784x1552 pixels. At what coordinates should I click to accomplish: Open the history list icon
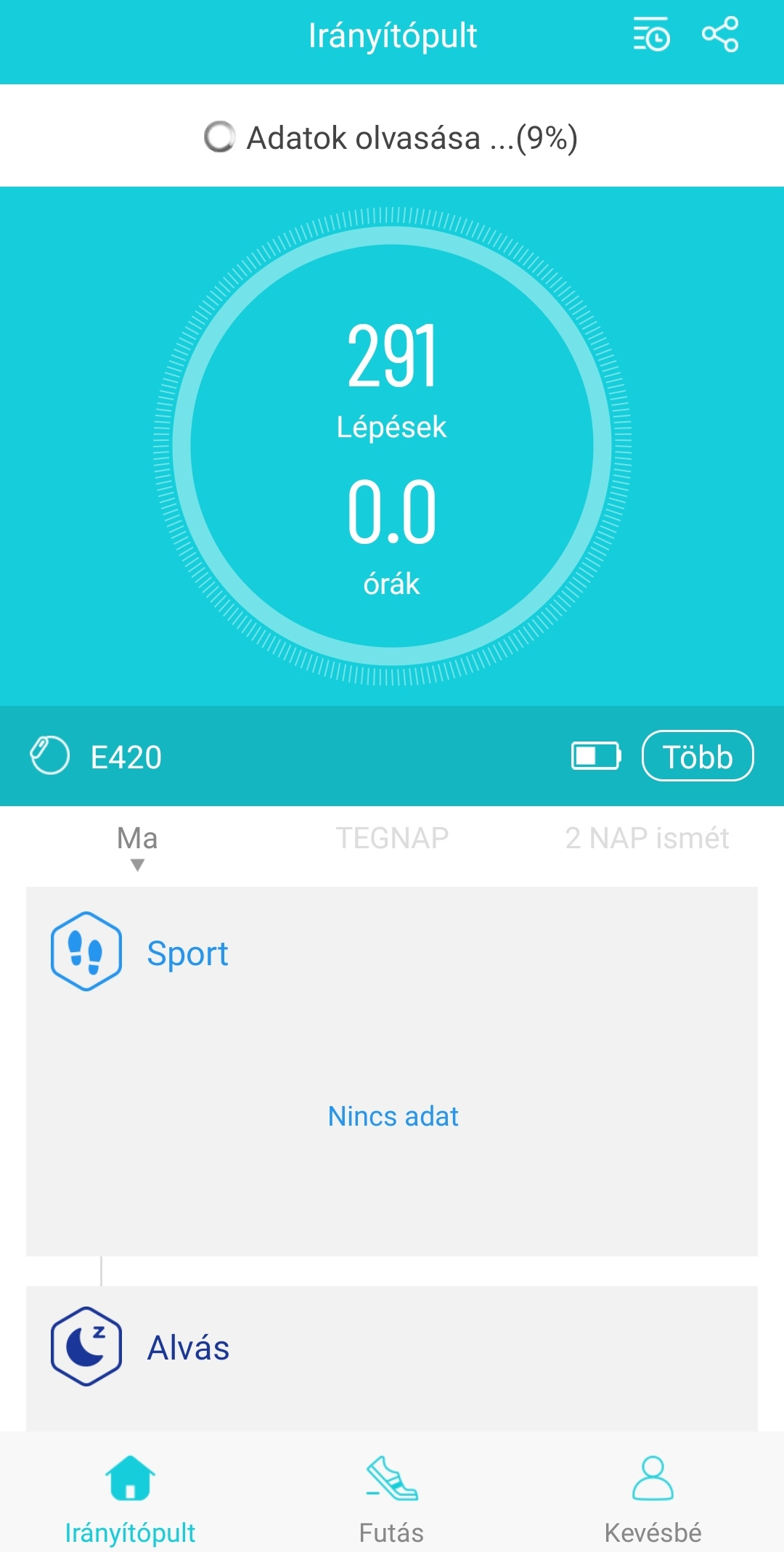(651, 35)
